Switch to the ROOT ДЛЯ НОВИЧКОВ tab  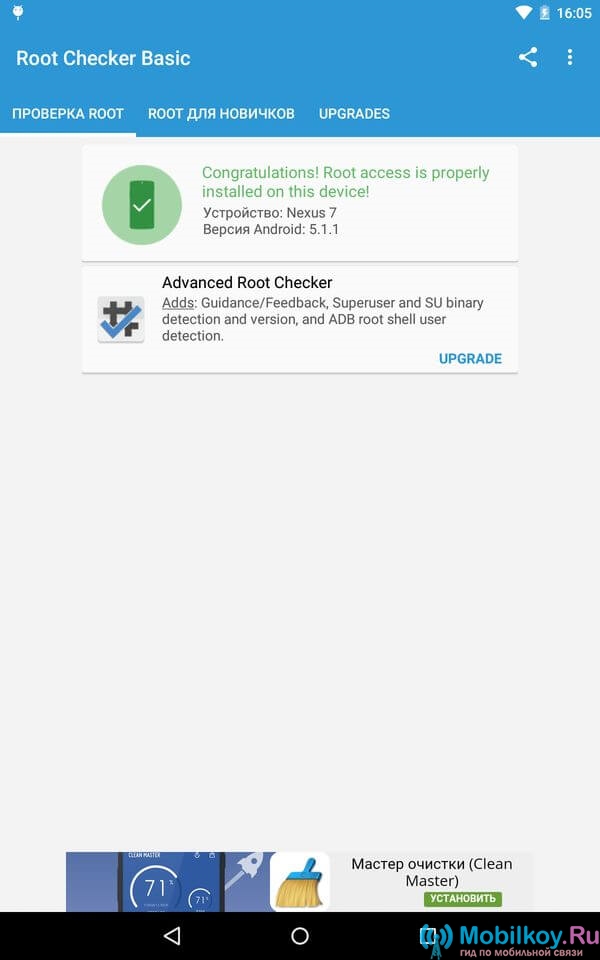tap(221, 114)
